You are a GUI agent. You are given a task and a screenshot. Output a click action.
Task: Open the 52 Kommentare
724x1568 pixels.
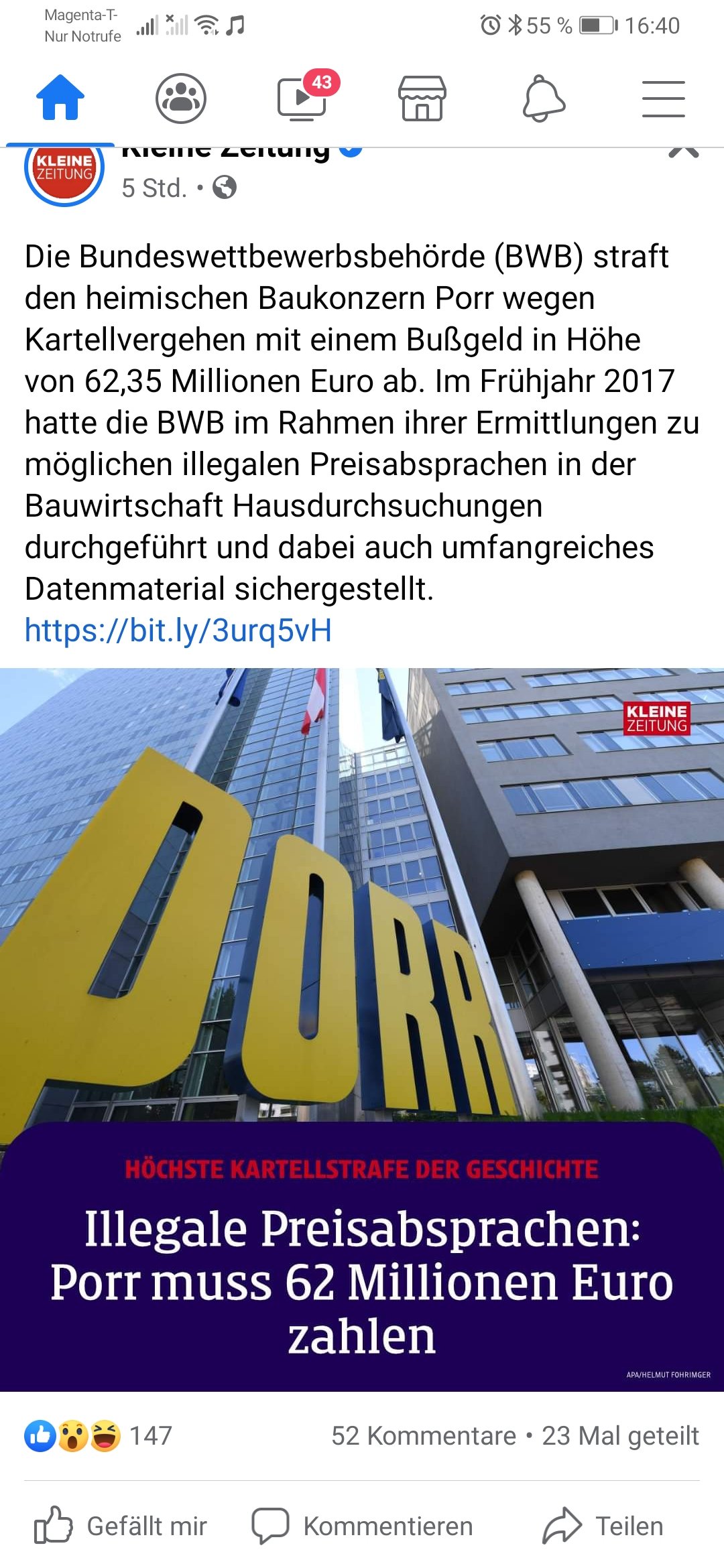click(424, 1436)
